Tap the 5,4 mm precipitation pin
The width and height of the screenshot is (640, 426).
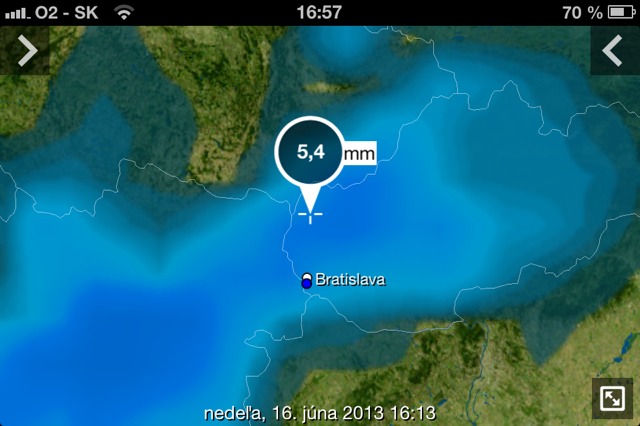click(309, 153)
